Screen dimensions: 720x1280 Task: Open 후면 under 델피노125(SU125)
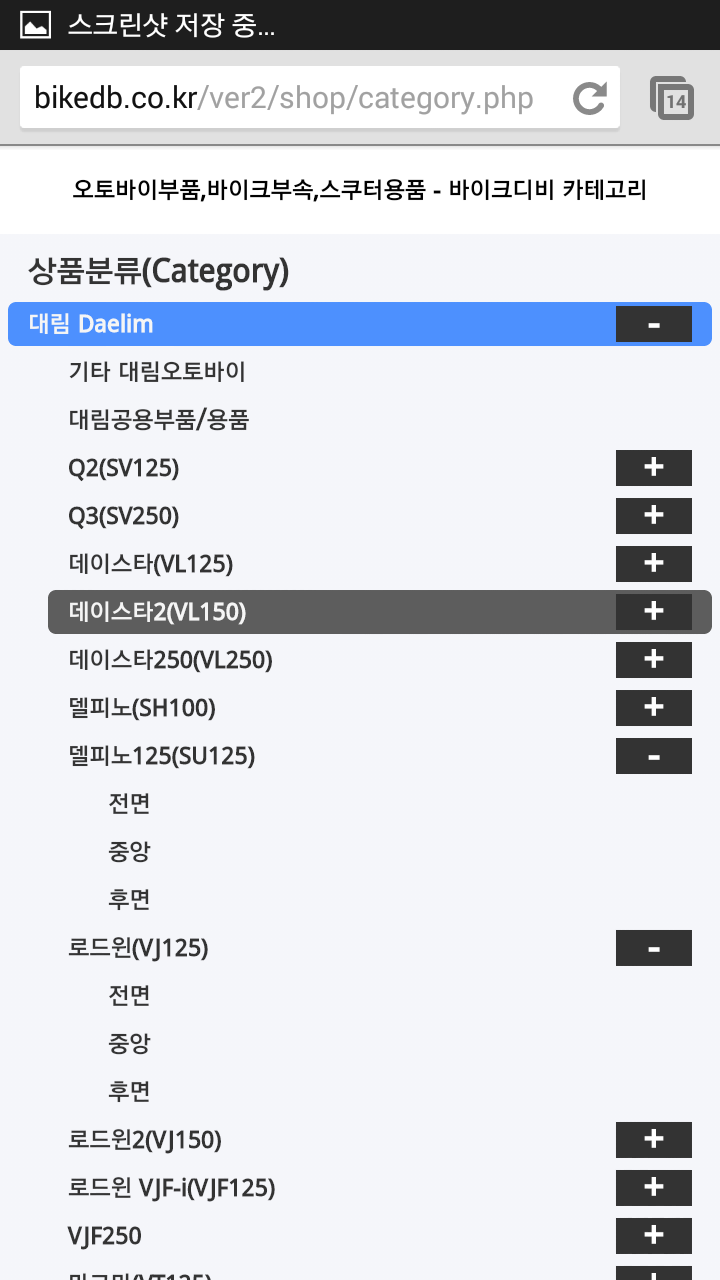click(x=130, y=899)
